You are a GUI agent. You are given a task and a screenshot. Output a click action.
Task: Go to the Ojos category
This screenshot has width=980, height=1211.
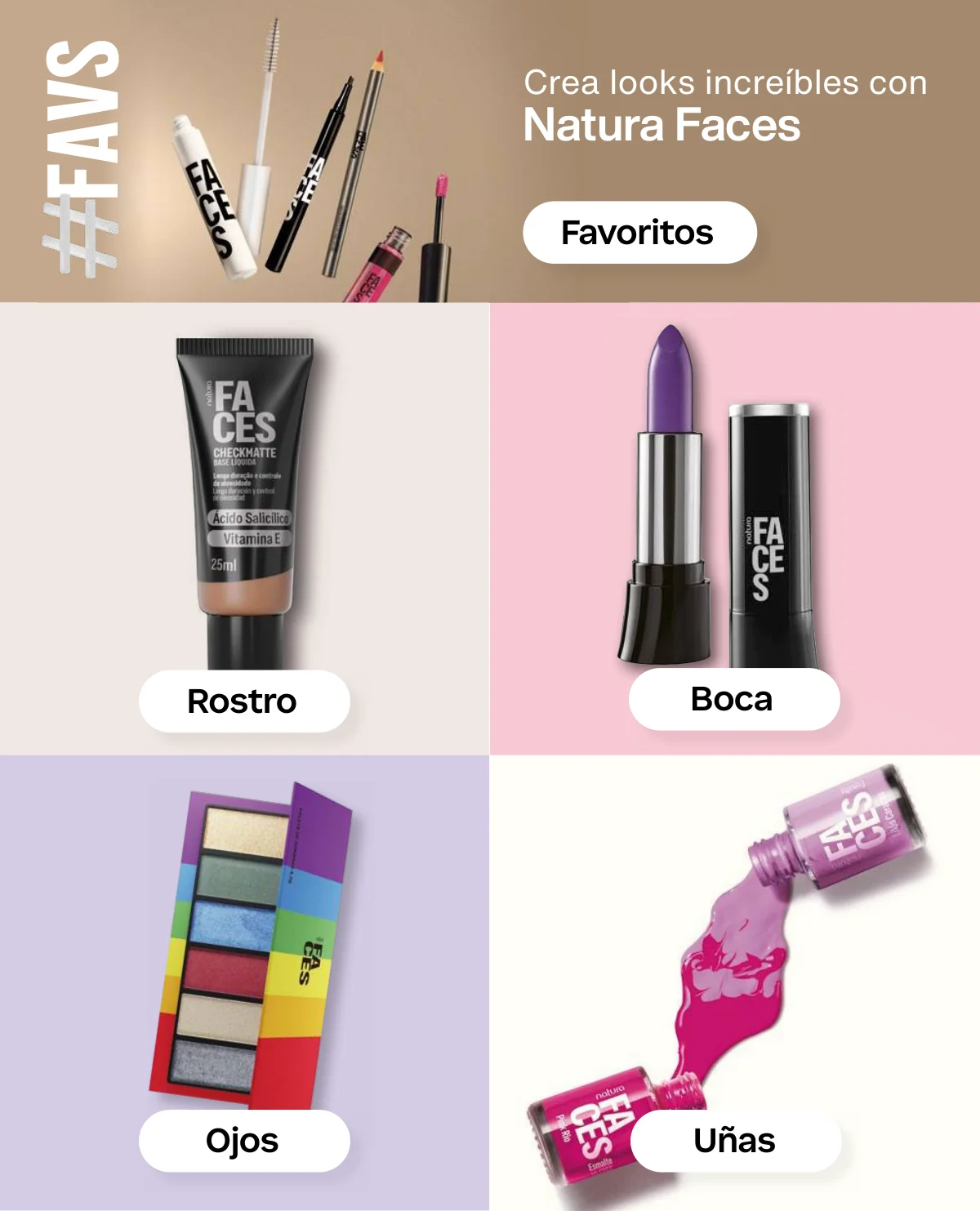pyautogui.click(x=243, y=1140)
